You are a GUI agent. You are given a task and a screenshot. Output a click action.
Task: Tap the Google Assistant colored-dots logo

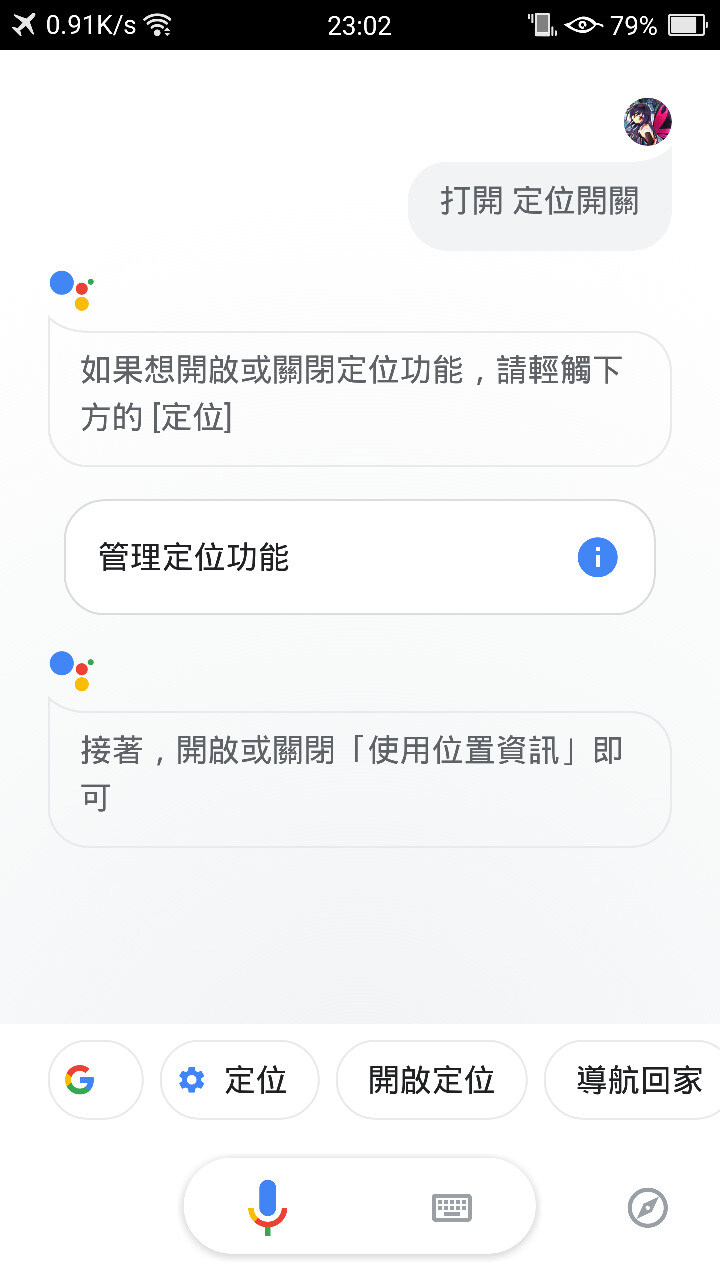pos(68,290)
